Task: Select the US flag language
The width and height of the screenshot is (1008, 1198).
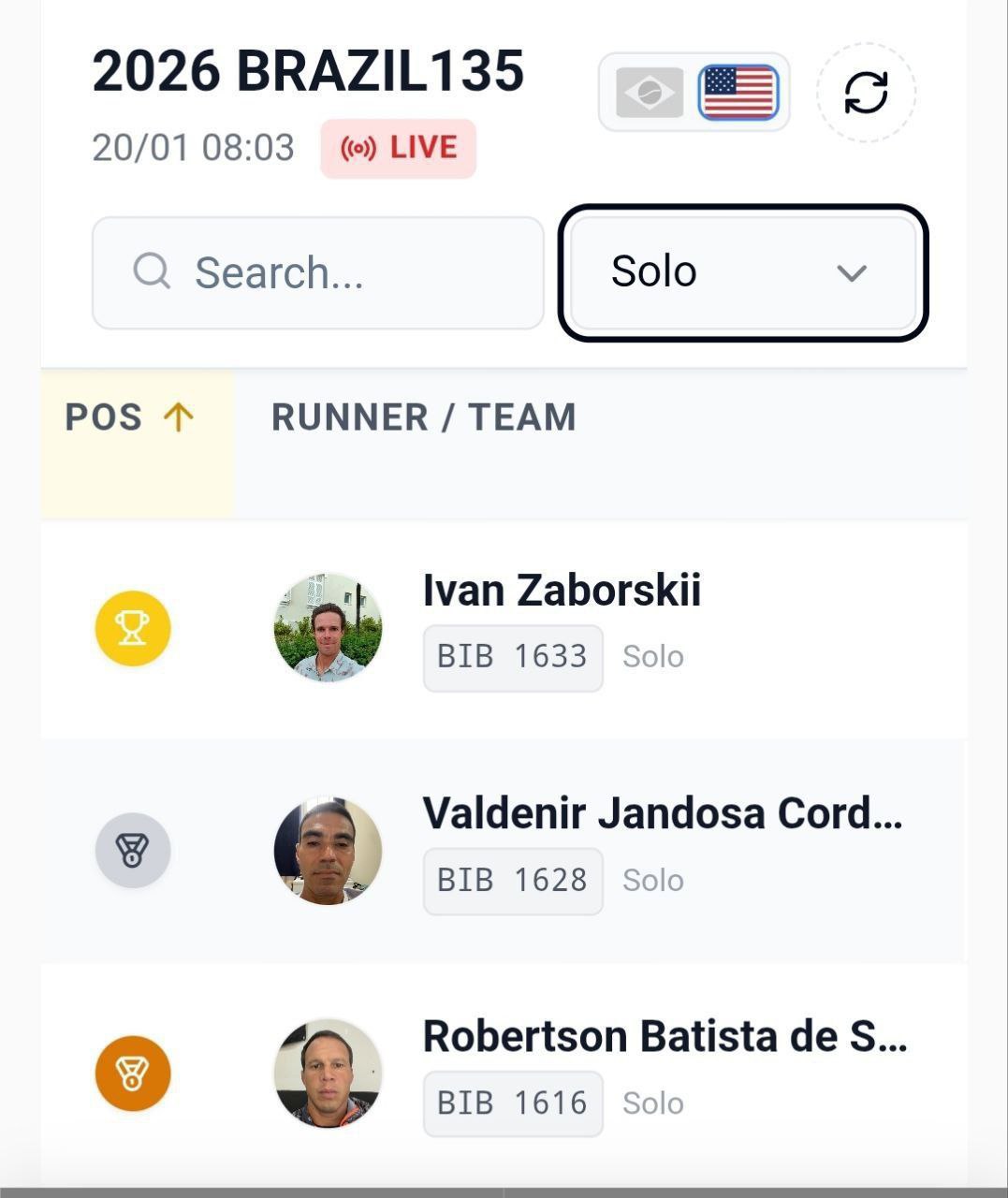Action: (x=738, y=93)
